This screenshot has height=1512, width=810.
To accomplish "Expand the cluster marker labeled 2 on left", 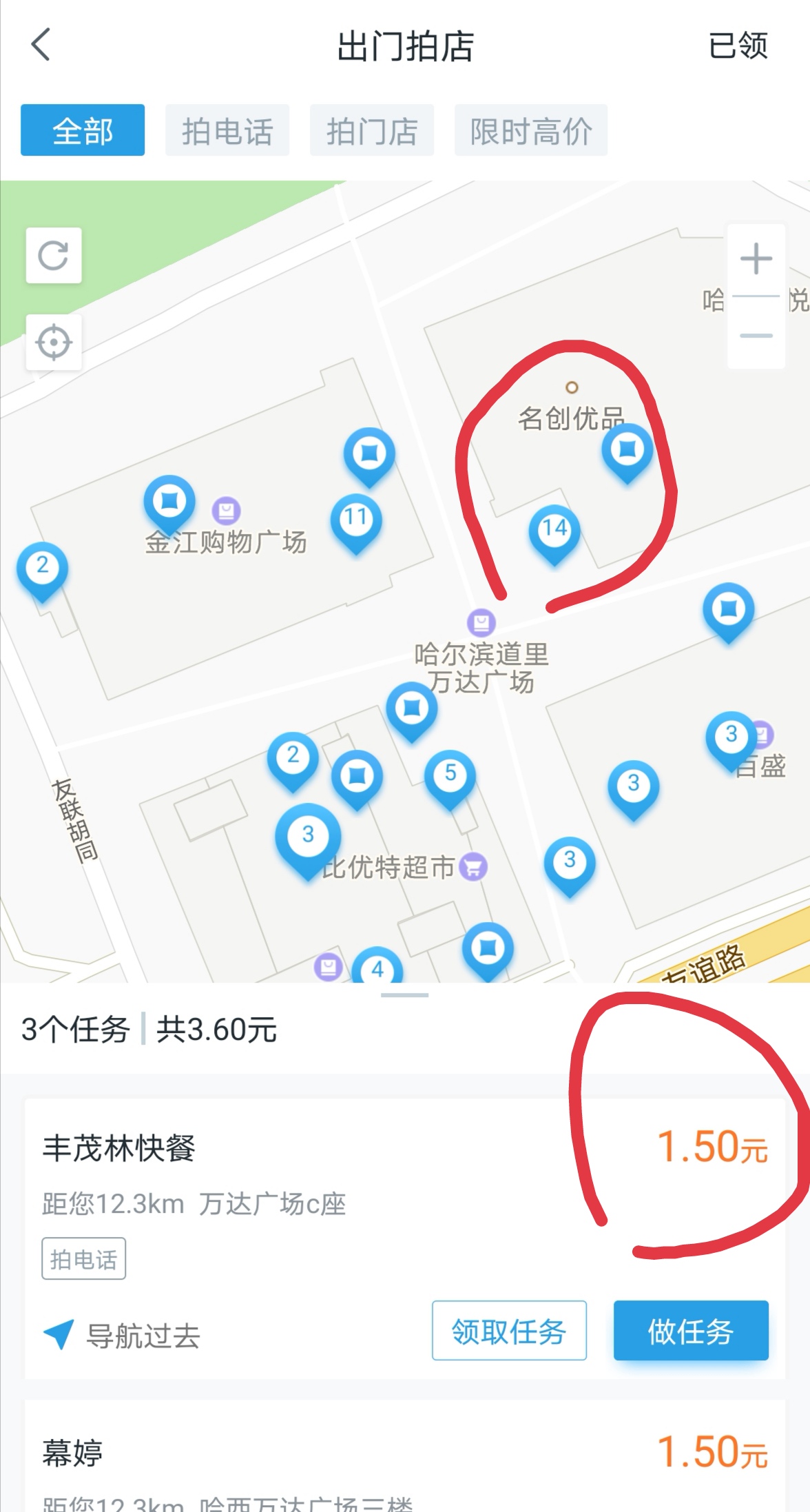I will [x=41, y=567].
